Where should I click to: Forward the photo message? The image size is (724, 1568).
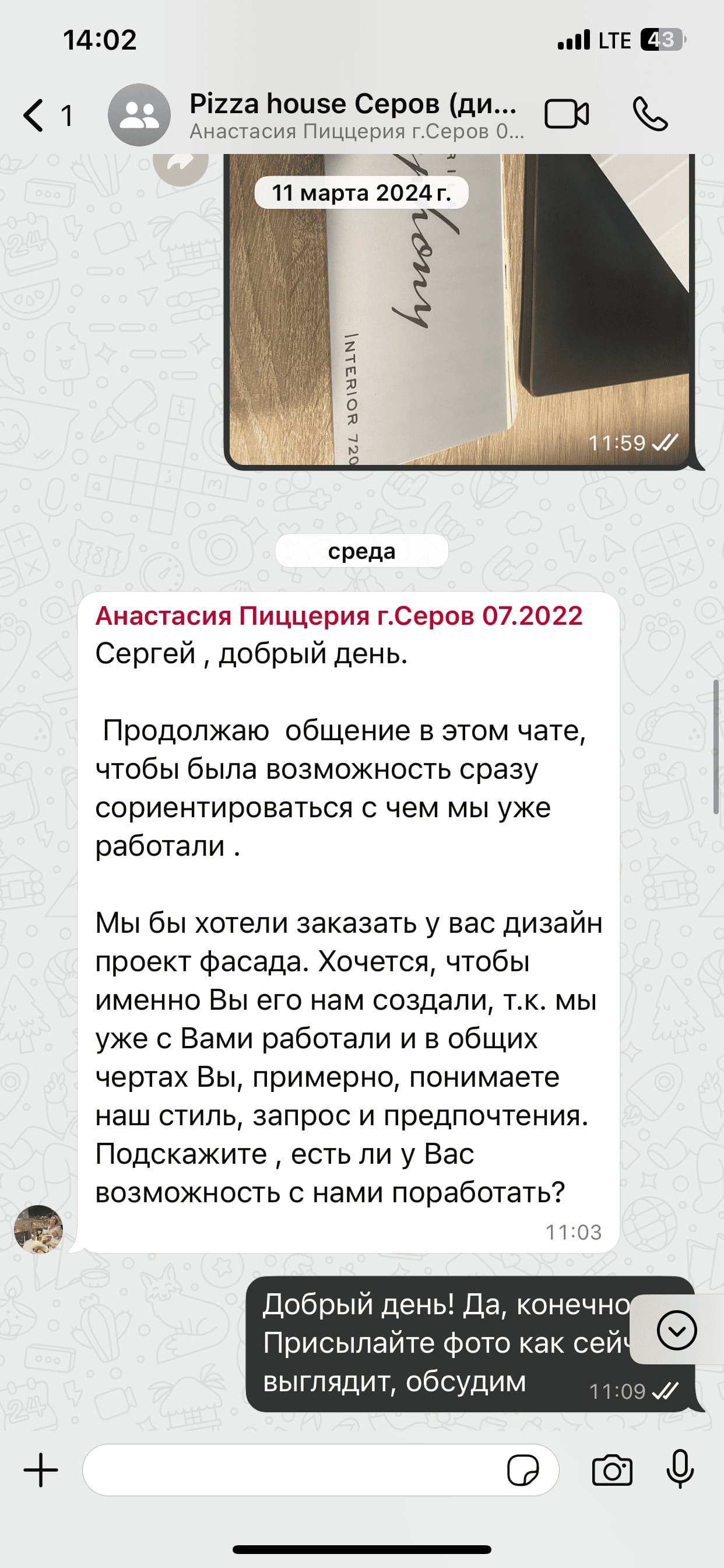click(181, 163)
